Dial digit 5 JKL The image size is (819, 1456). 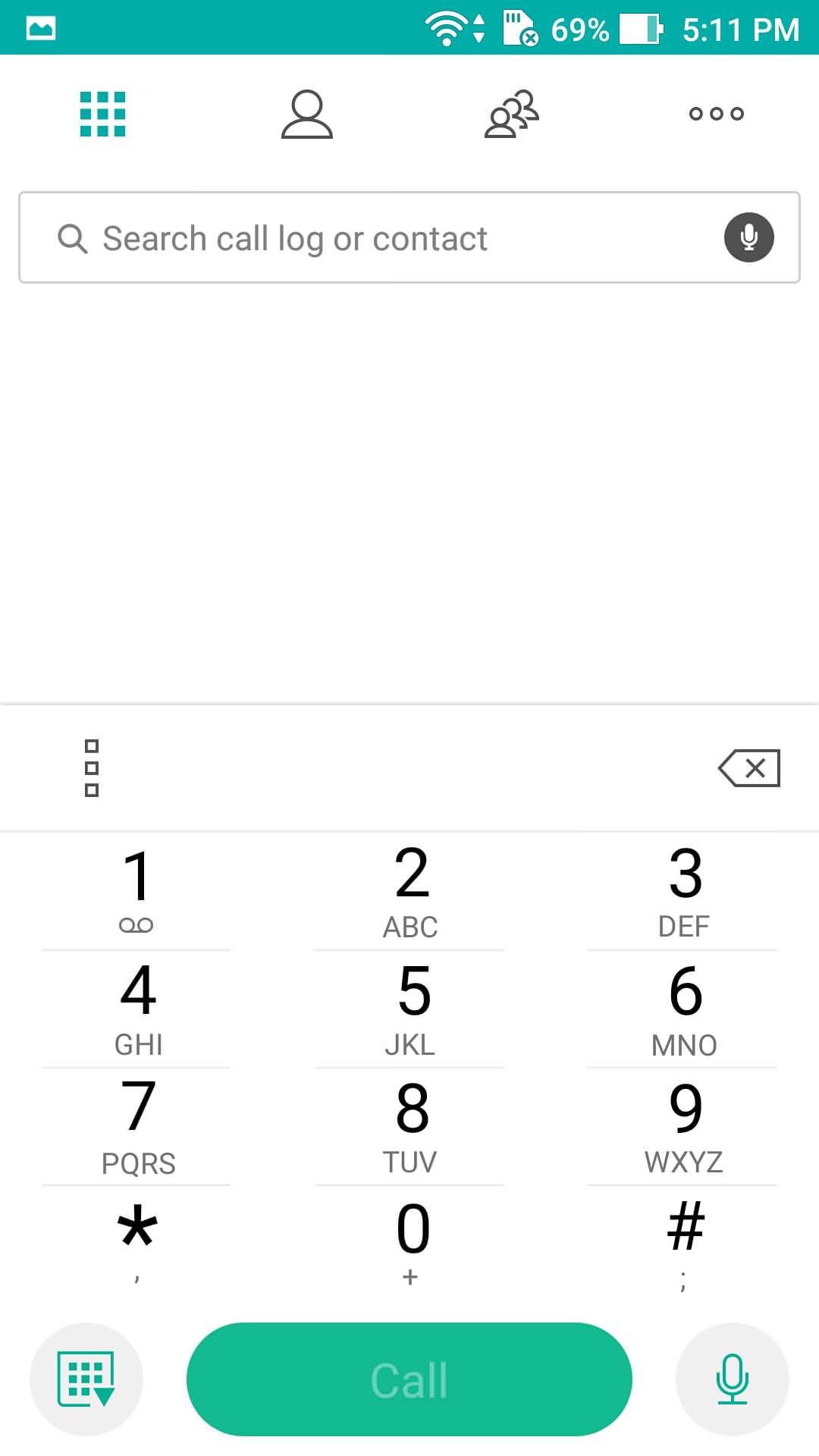tap(409, 1009)
